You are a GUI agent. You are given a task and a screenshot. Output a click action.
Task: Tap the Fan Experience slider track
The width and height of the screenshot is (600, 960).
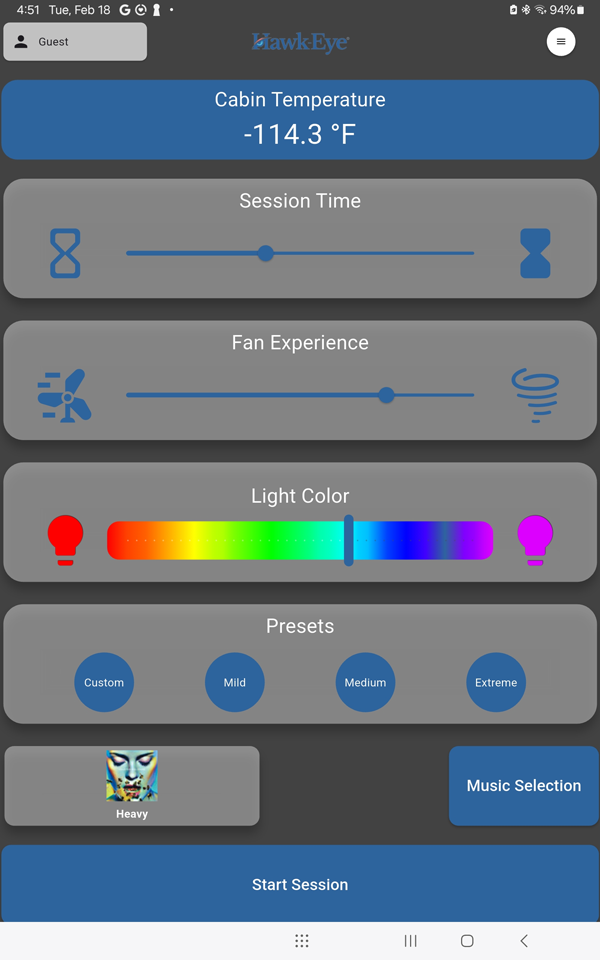(x=300, y=395)
